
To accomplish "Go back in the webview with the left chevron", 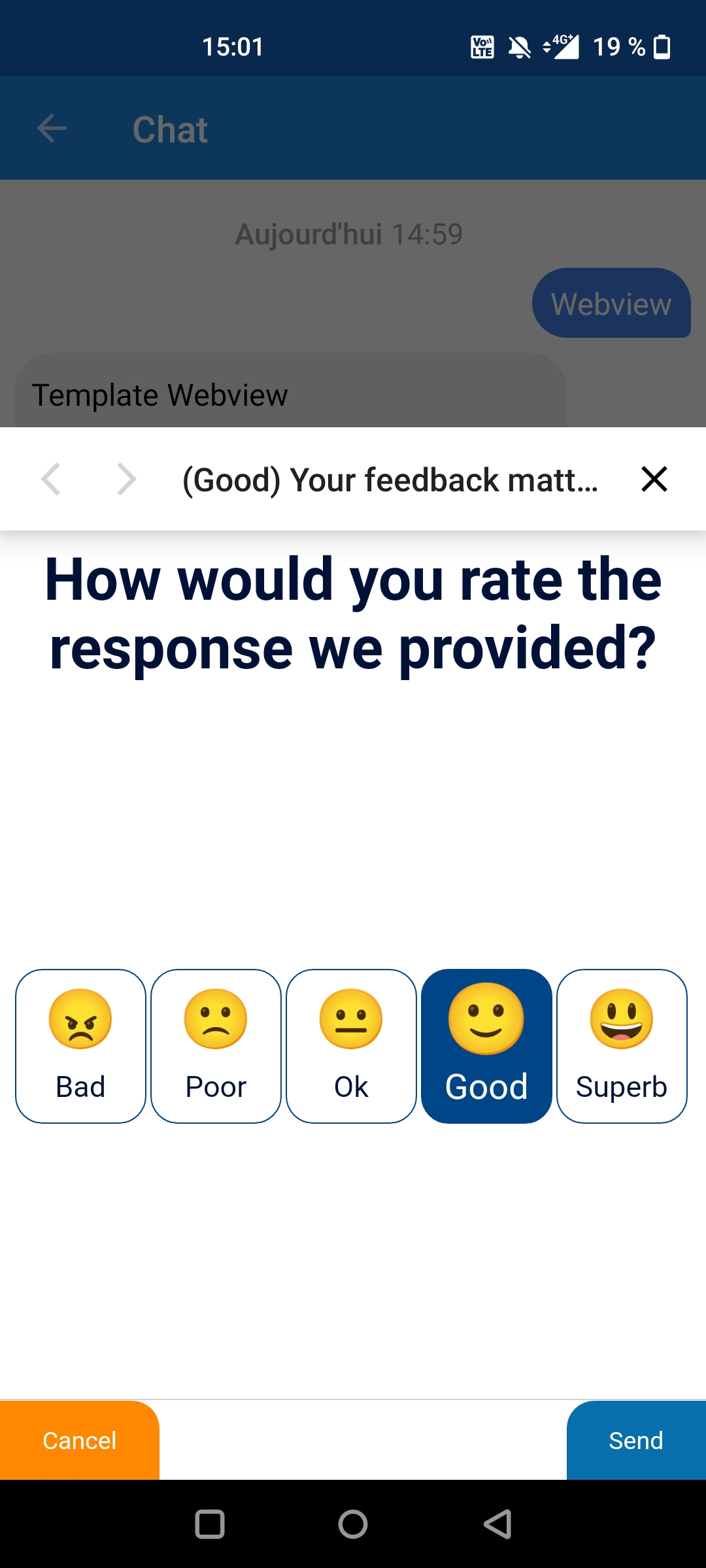I will tap(51, 479).
